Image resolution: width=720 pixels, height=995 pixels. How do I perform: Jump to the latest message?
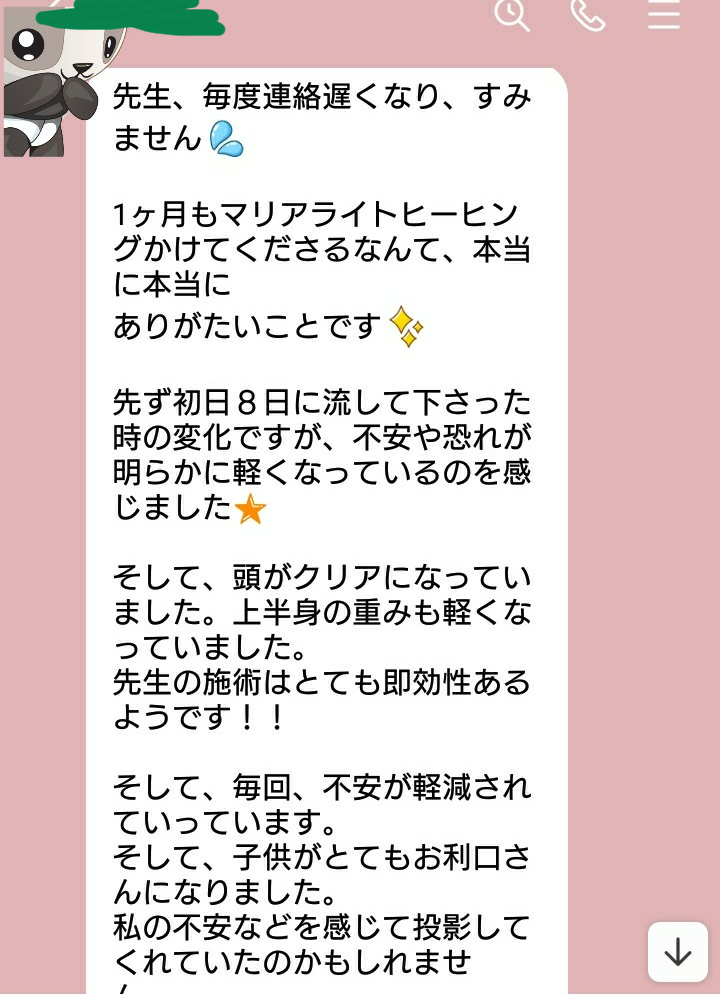(x=678, y=952)
